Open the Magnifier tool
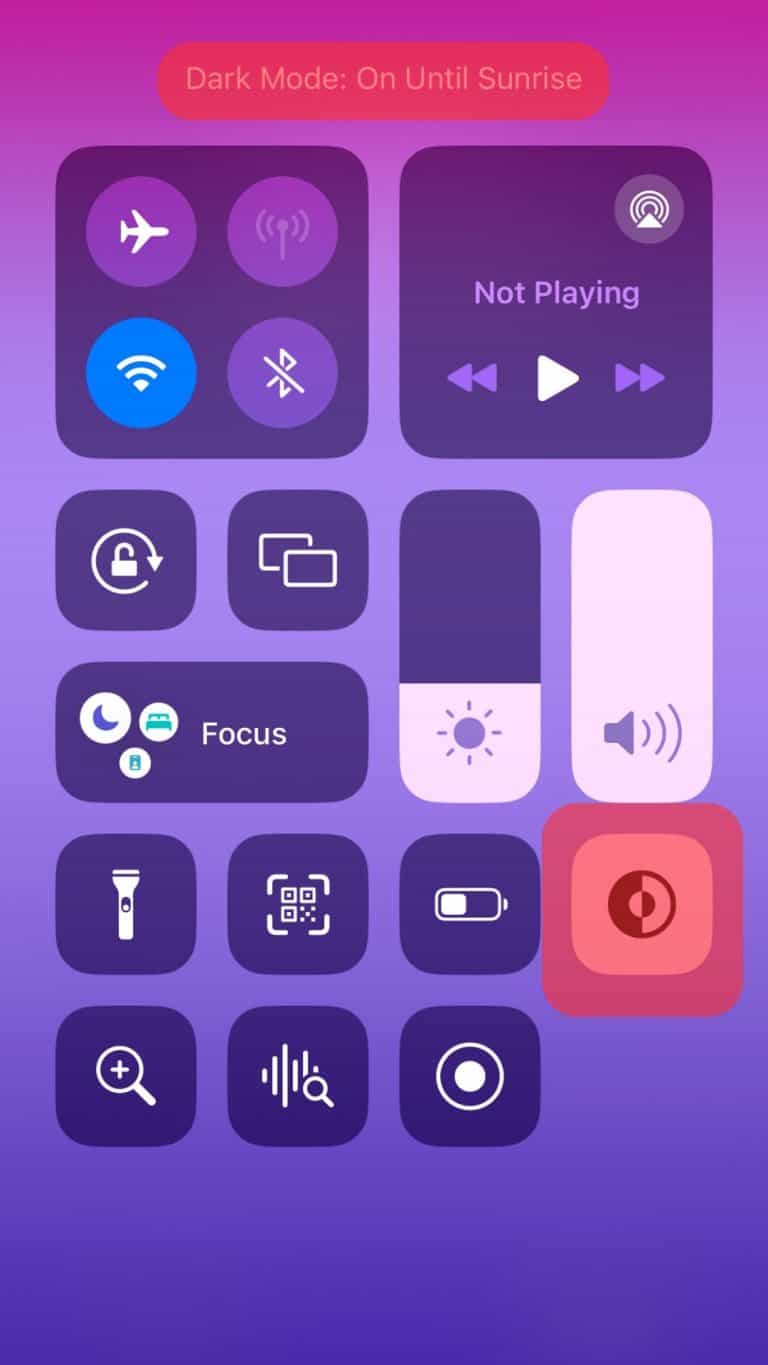The image size is (768, 1365). pyautogui.click(x=126, y=1075)
